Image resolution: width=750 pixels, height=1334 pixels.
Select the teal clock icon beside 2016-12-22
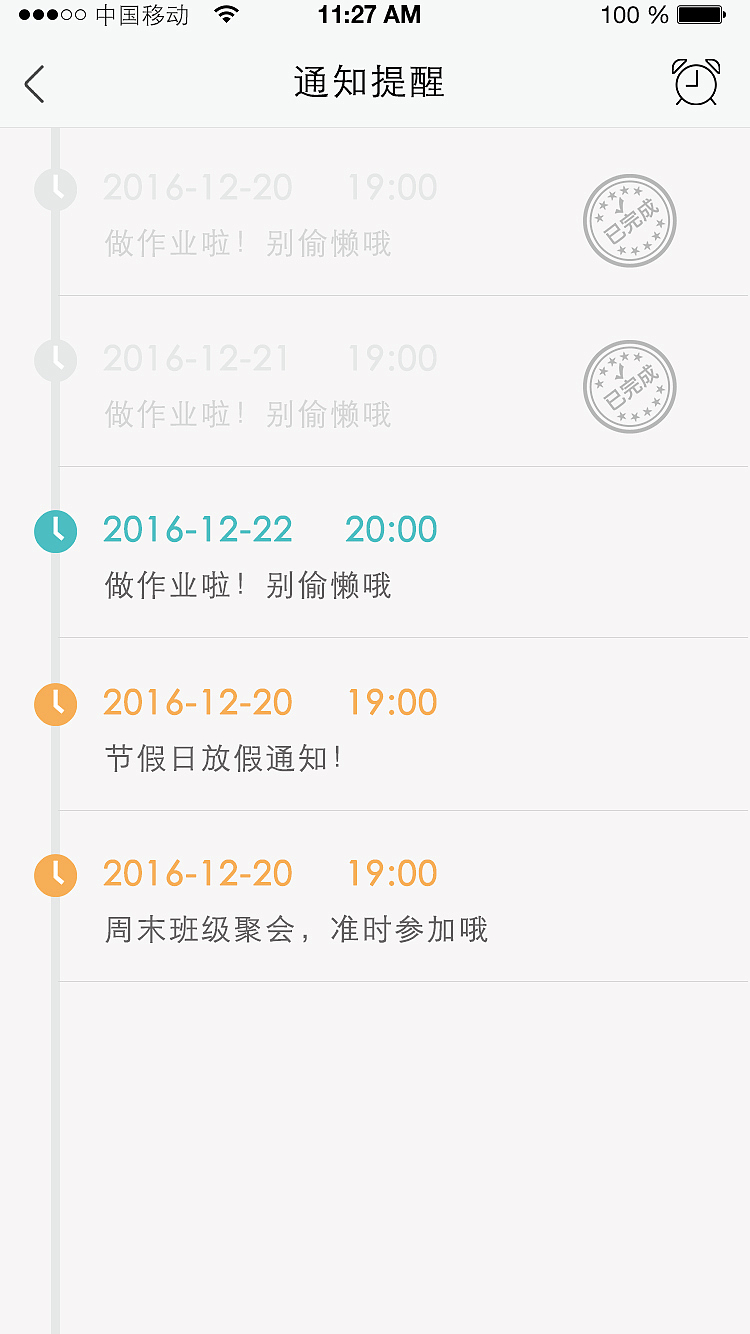[55, 531]
